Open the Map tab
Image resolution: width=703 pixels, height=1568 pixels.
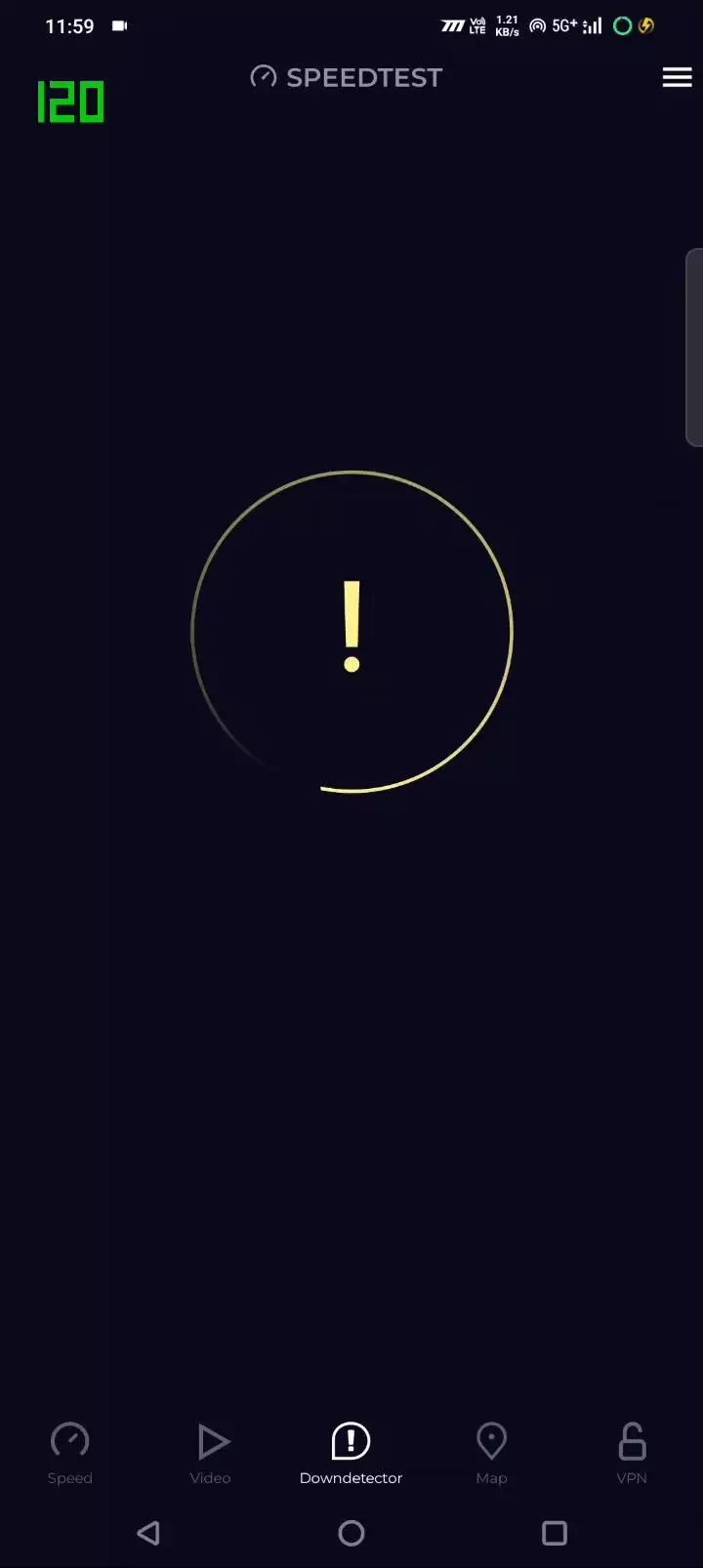491,1452
